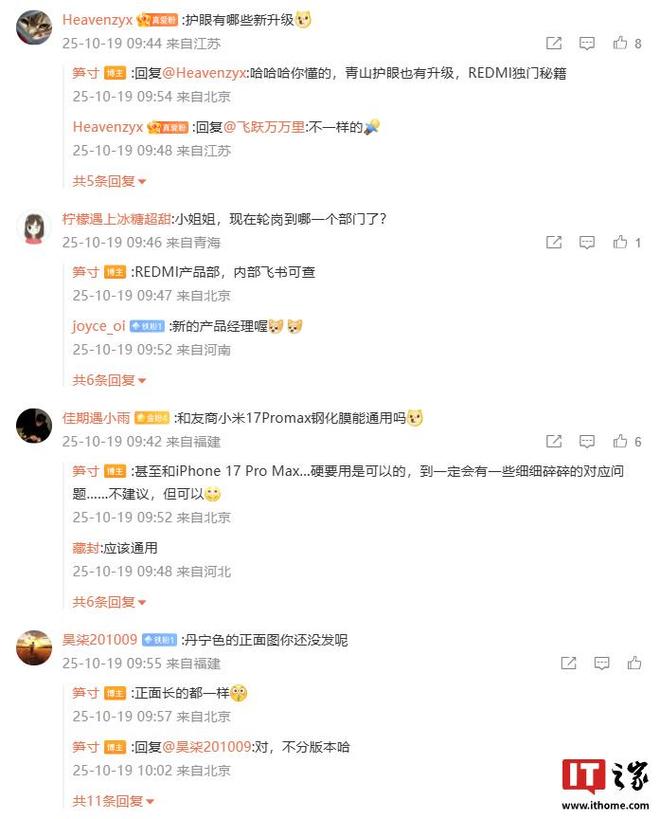Image resolution: width=660 pixels, height=819 pixels.
Task: Like Heavenzyx's comment about eye protection
Action: point(620,44)
